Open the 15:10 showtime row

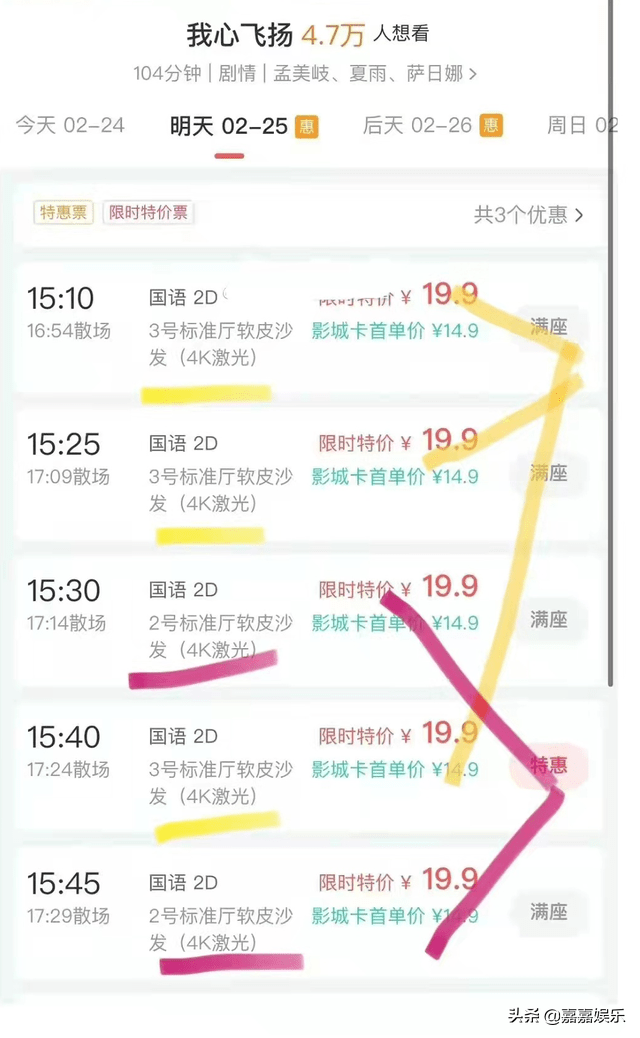[220, 328]
